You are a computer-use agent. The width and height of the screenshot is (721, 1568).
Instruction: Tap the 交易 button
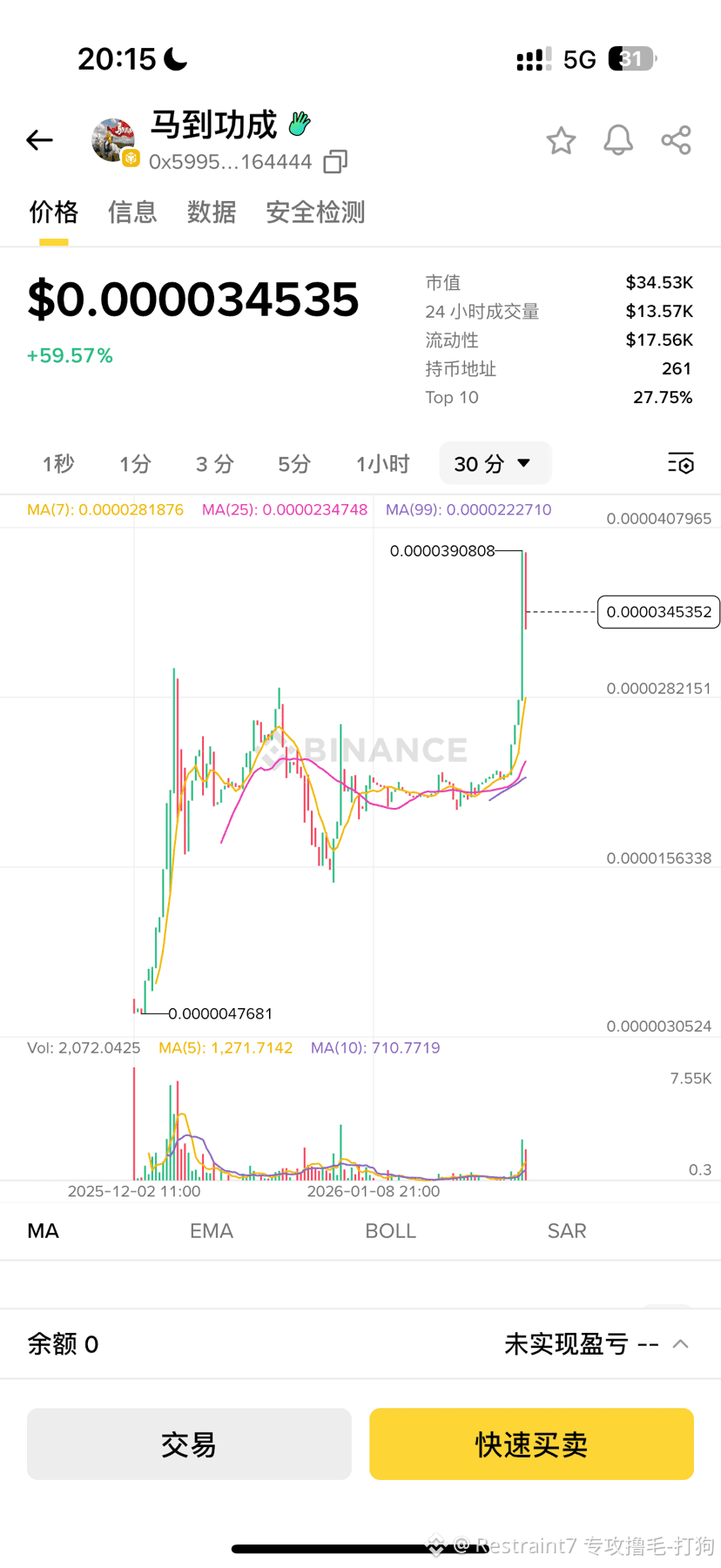[x=189, y=1444]
